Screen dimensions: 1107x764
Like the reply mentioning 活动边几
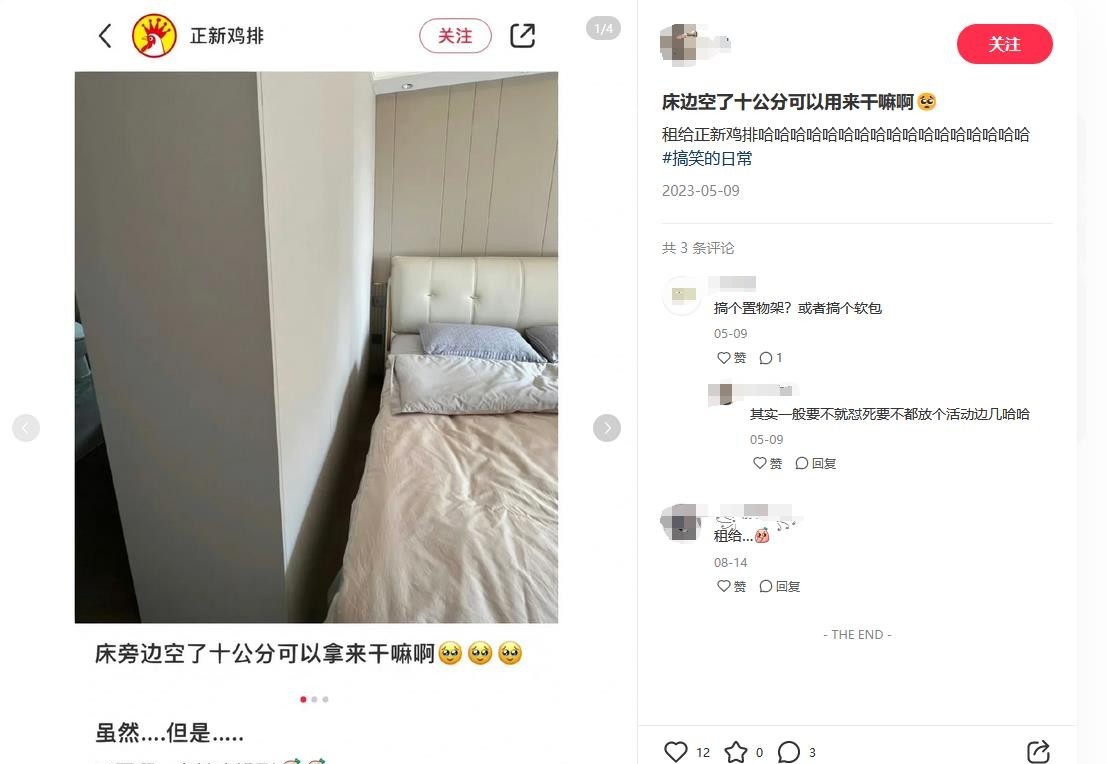[767, 463]
